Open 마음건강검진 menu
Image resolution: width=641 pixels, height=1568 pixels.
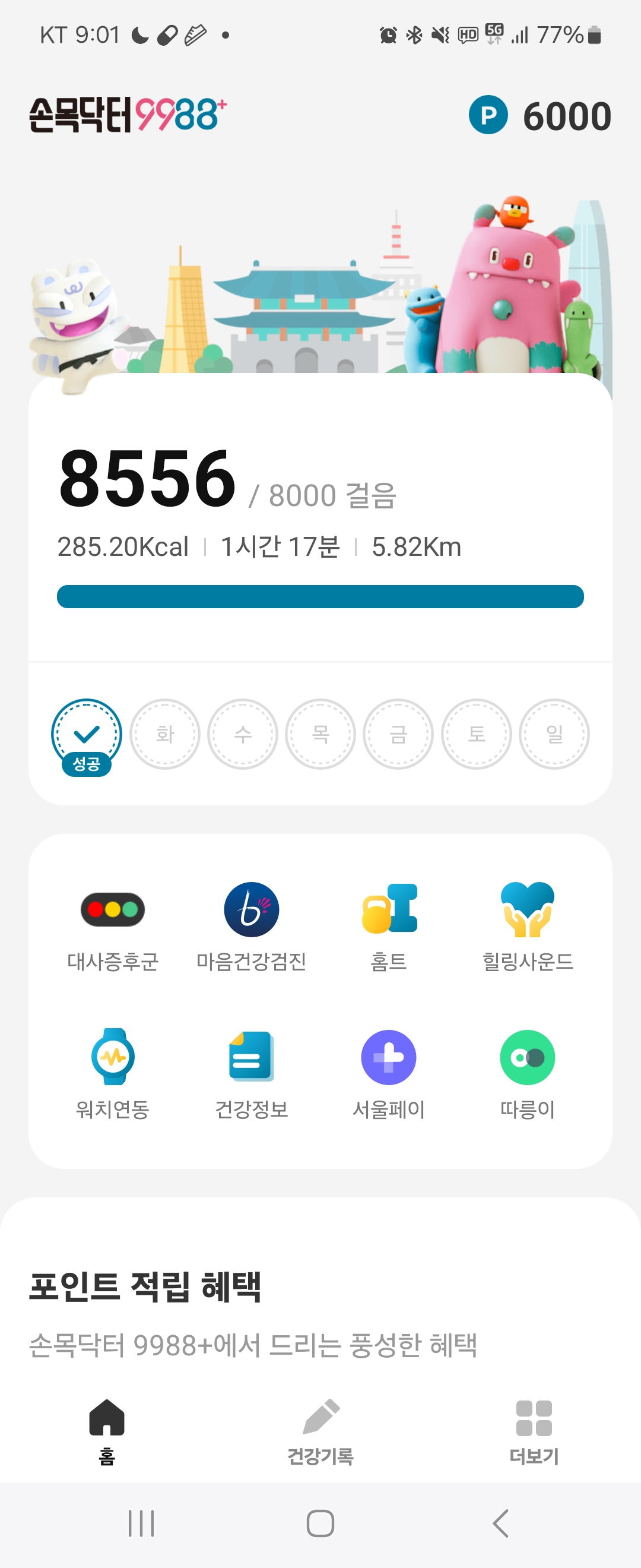pyautogui.click(x=251, y=927)
